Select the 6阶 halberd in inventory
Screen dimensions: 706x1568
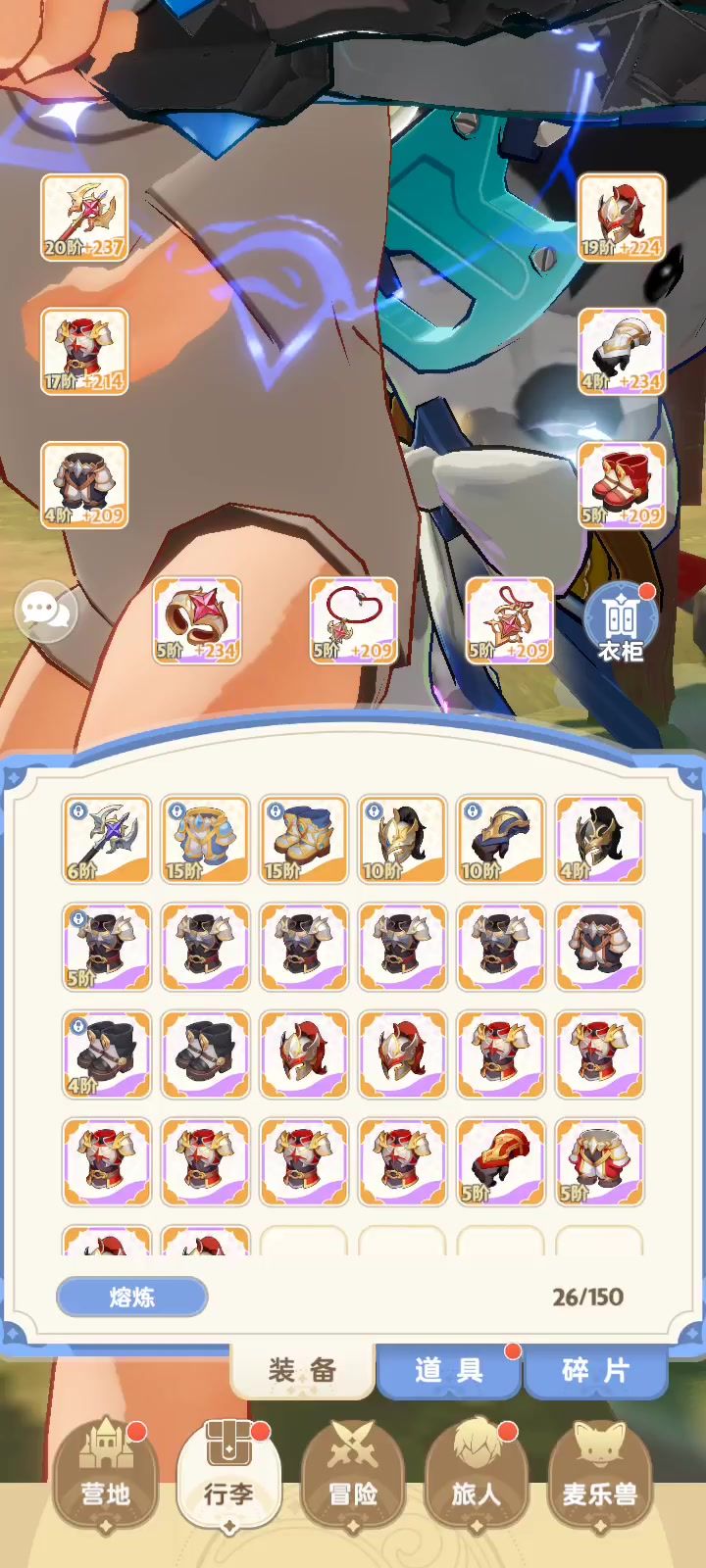(107, 840)
